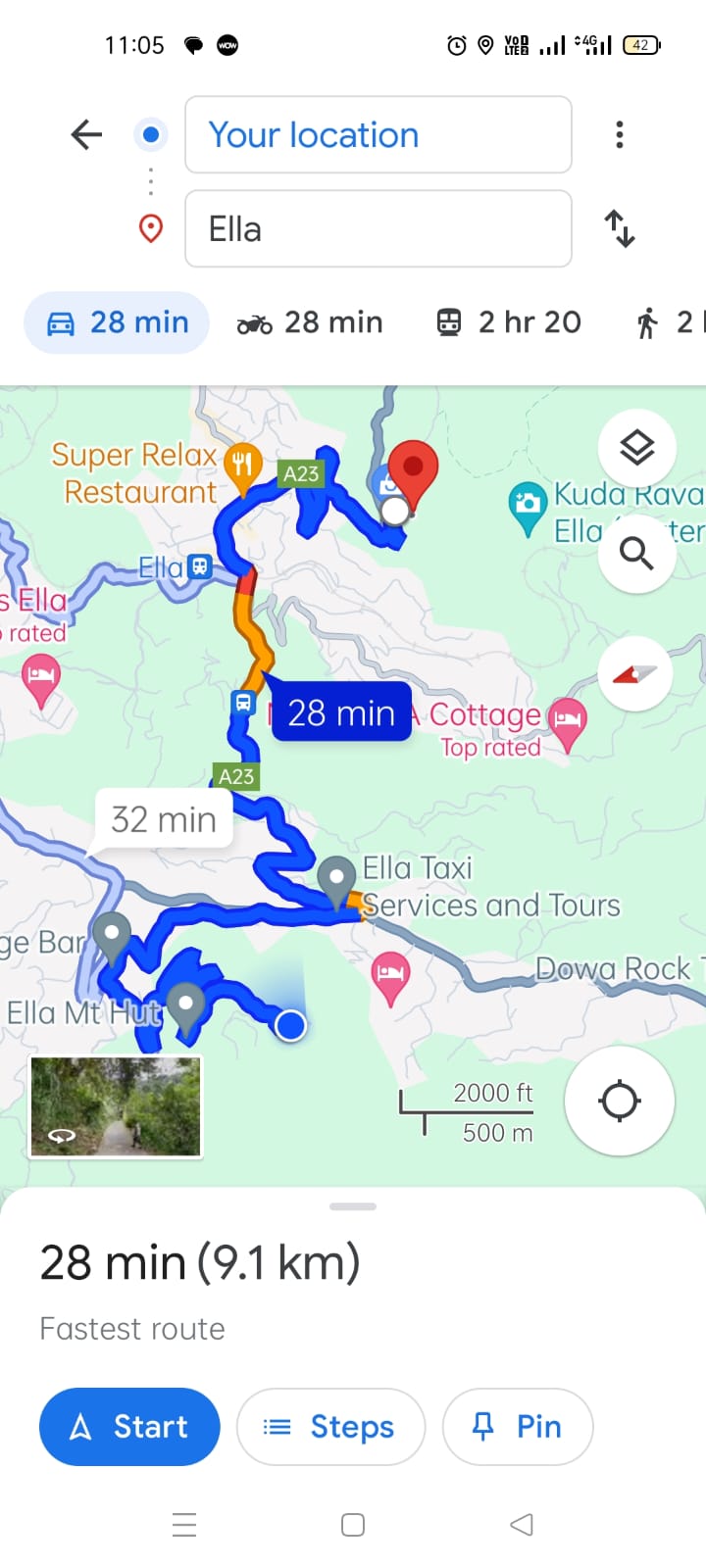This screenshot has height=1568, width=706.
Task: Select the car driving mode tab
Action: click(117, 322)
